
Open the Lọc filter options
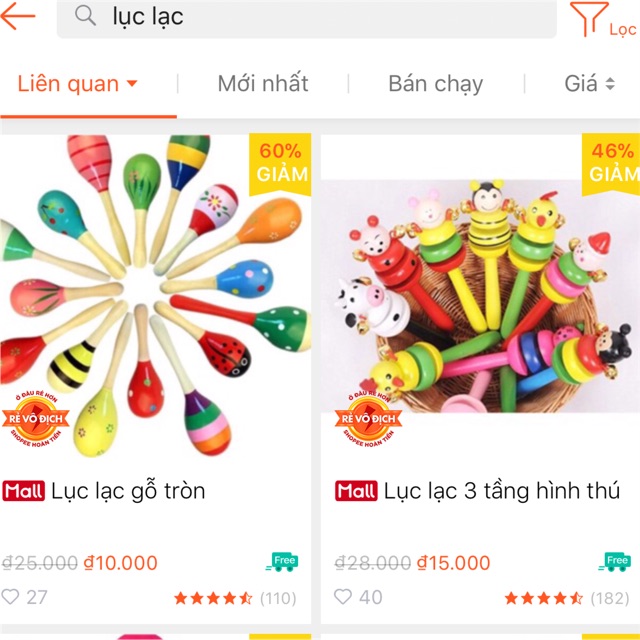pyautogui.click(x=603, y=20)
